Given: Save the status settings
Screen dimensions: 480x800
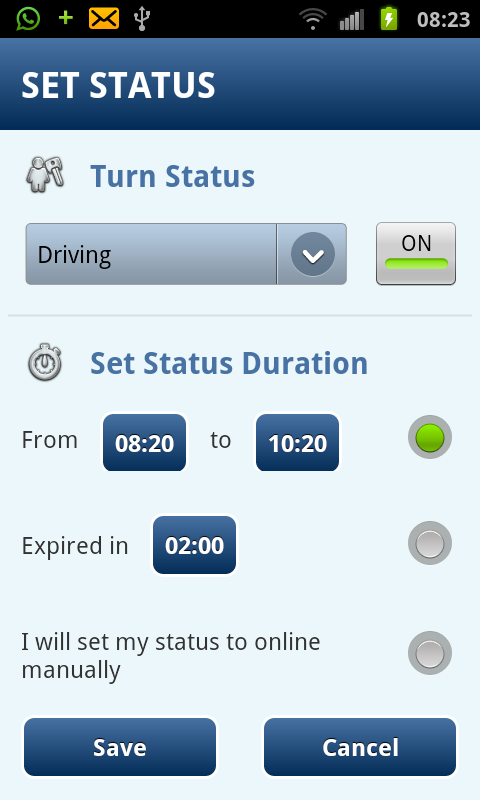Looking at the screenshot, I should [x=120, y=747].
